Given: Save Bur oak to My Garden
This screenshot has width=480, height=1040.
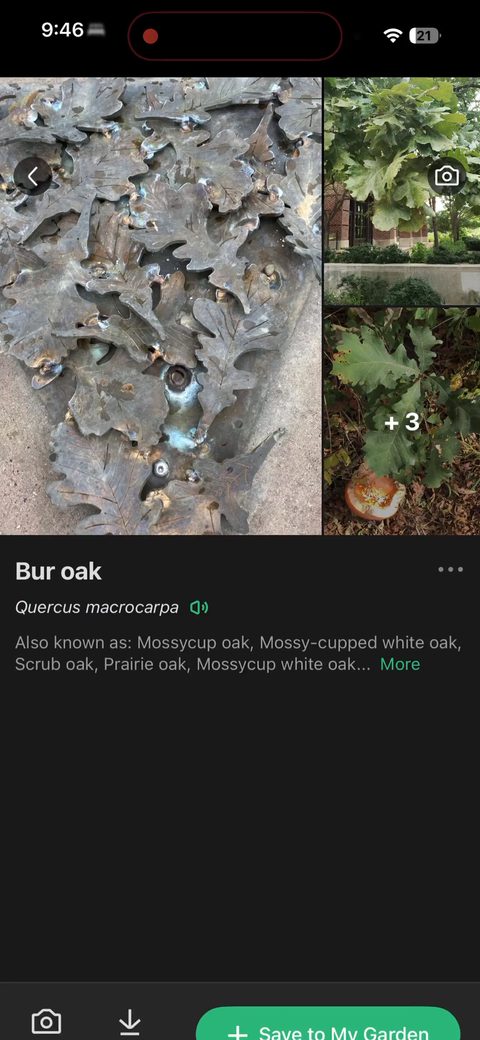Looking at the screenshot, I should [x=328, y=1026].
